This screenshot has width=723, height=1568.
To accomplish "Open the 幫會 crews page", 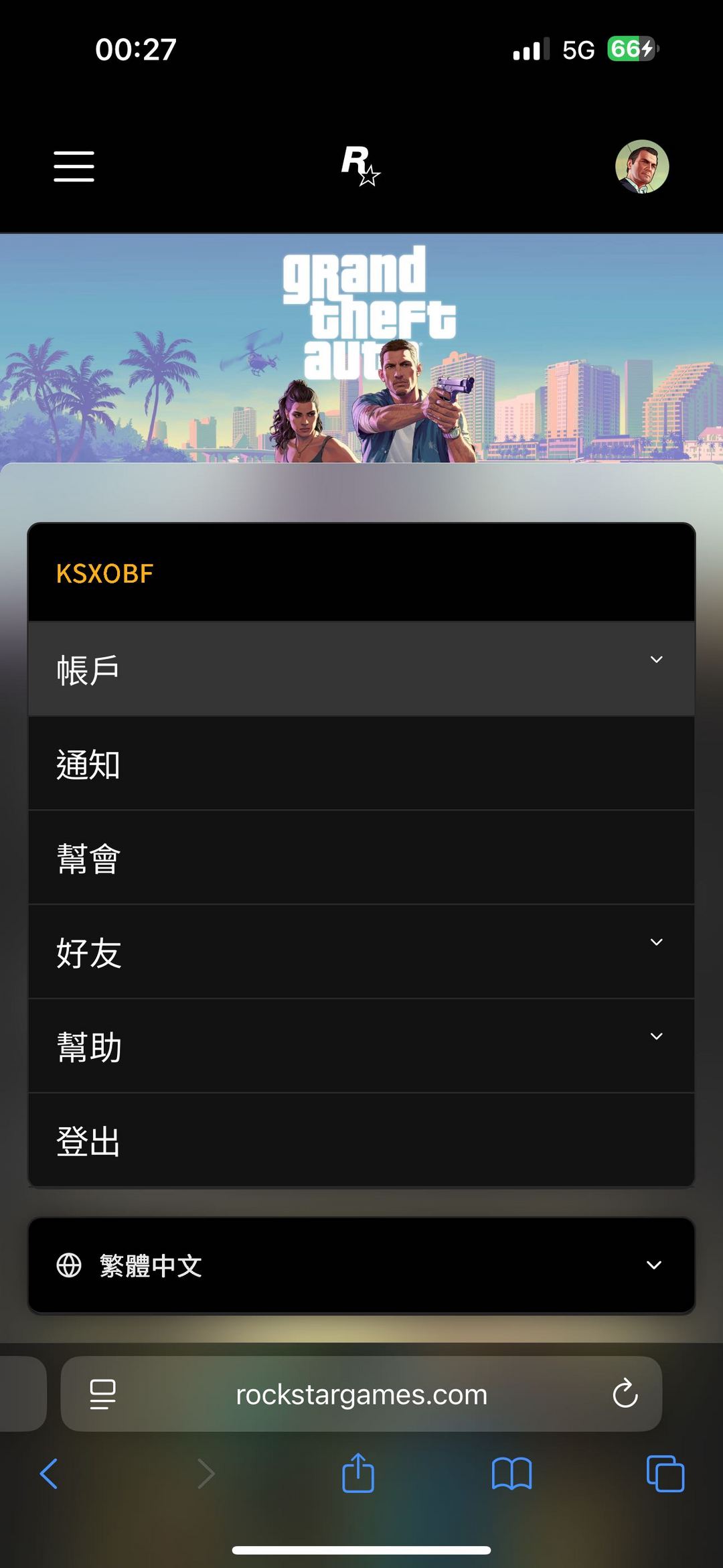I will [361, 858].
